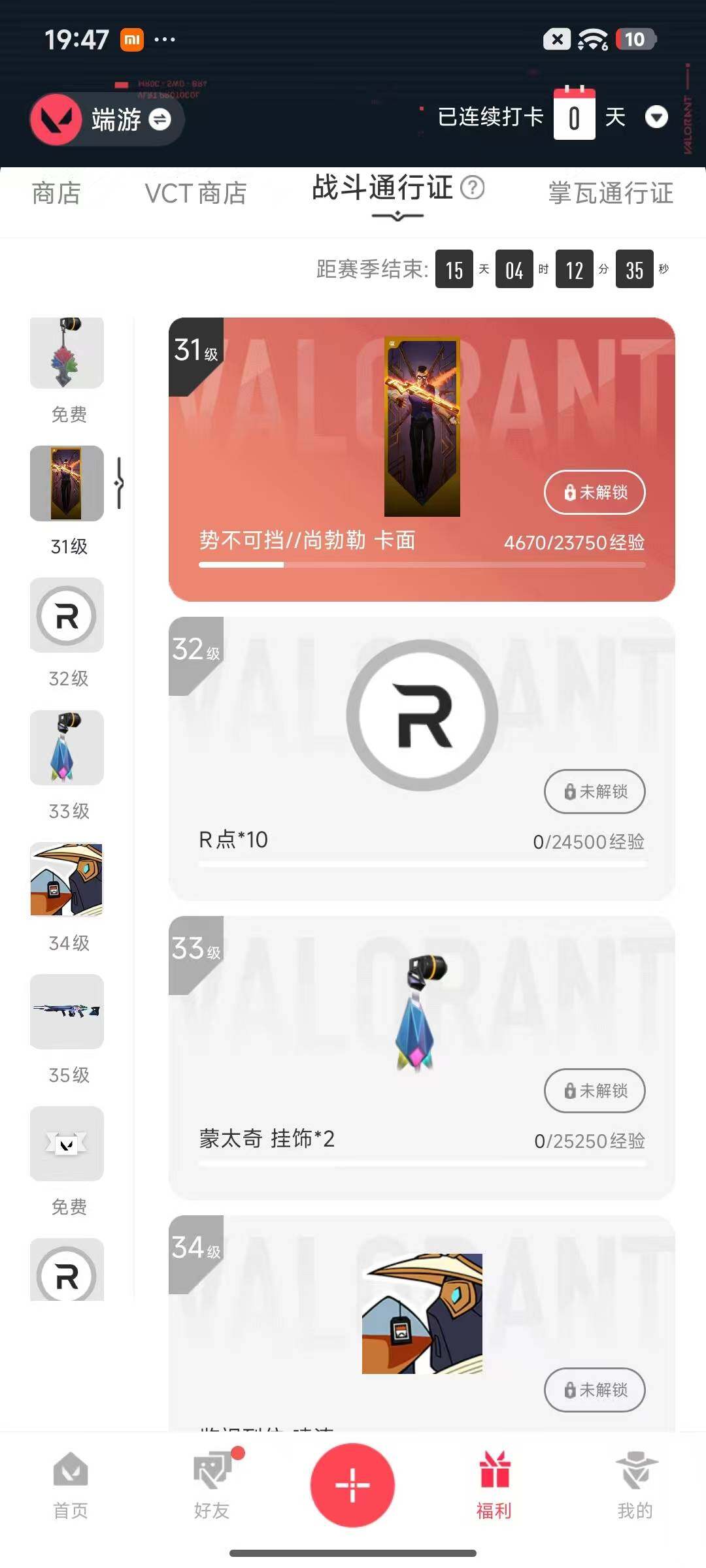Select the 商店 shop link
Image resolution: width=706 pixels, height=1568 pixels.
click(57, 193)
